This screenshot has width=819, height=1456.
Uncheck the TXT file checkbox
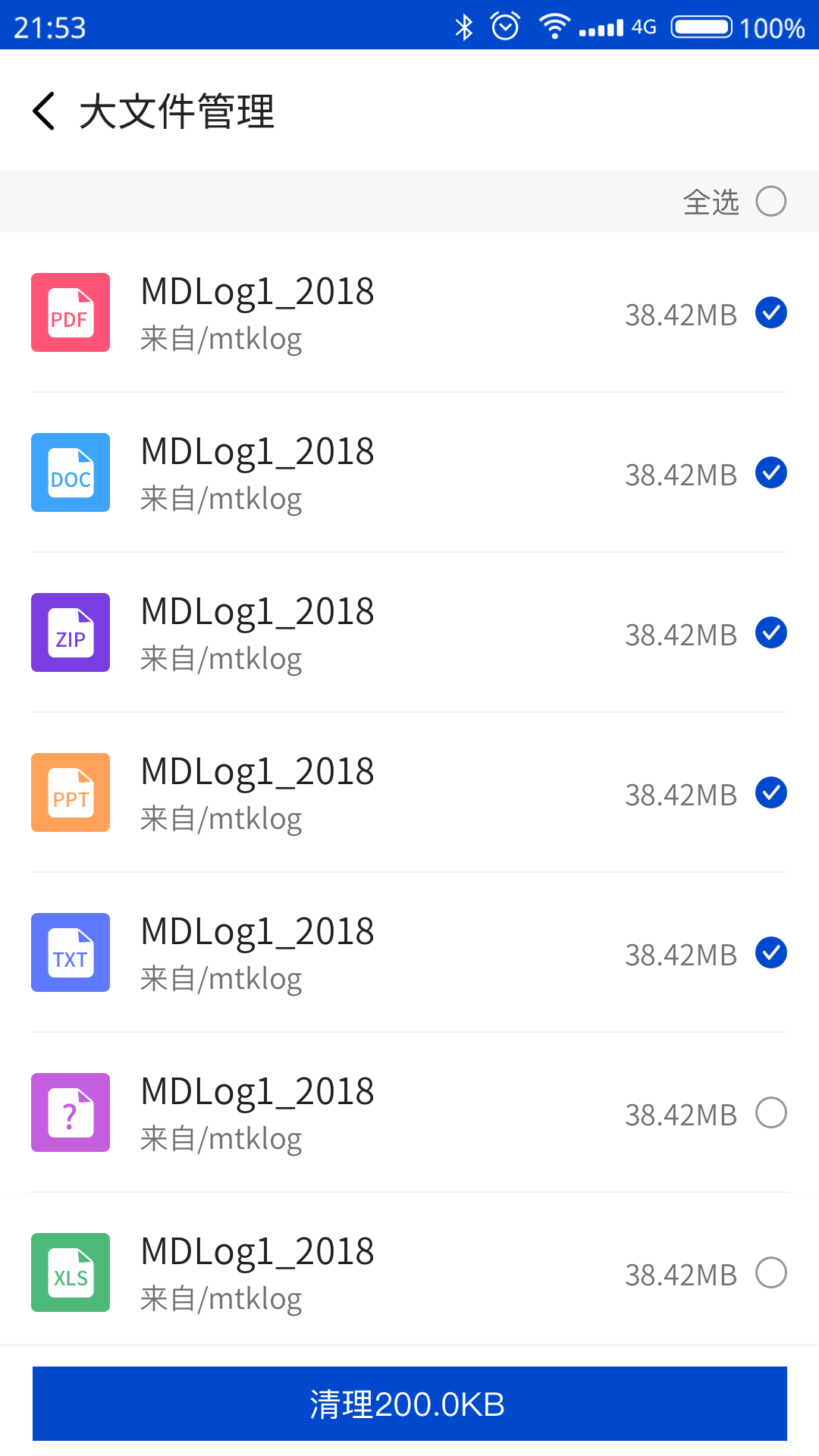[x=770, y=953]
